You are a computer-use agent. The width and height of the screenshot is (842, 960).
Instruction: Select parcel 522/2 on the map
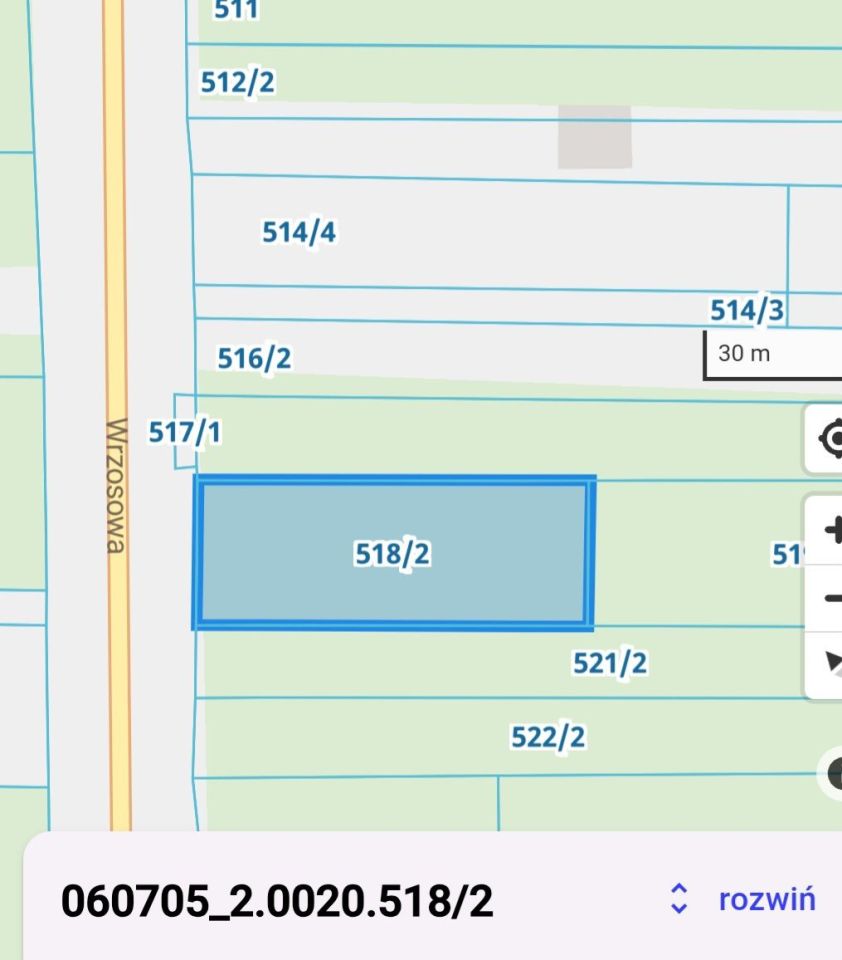(x=547, y=738)
